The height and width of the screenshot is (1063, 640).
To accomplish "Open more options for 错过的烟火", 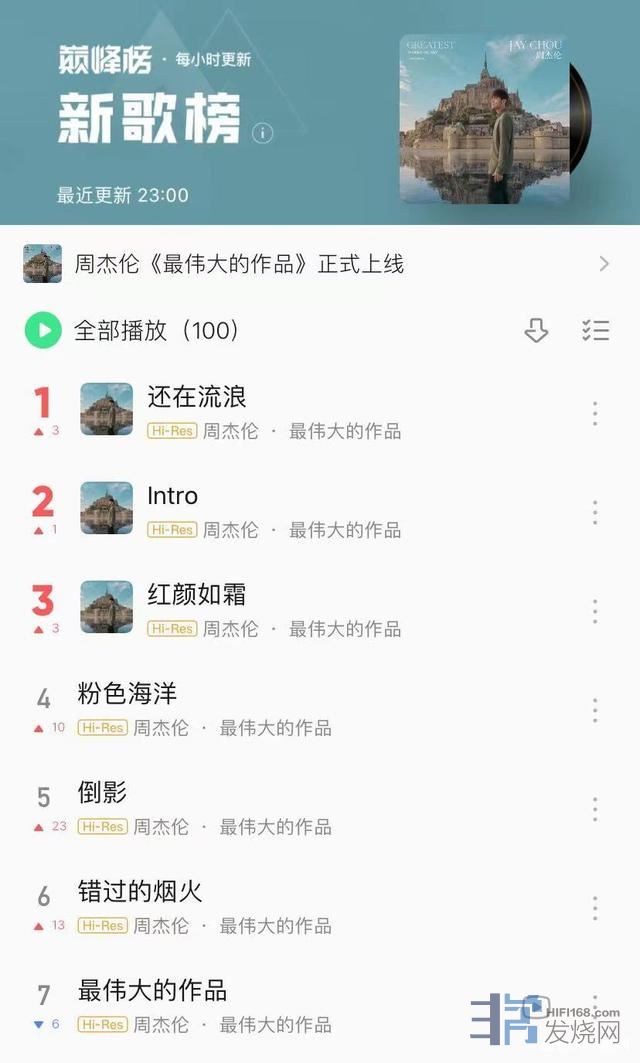I will click(x=595, y=908).
